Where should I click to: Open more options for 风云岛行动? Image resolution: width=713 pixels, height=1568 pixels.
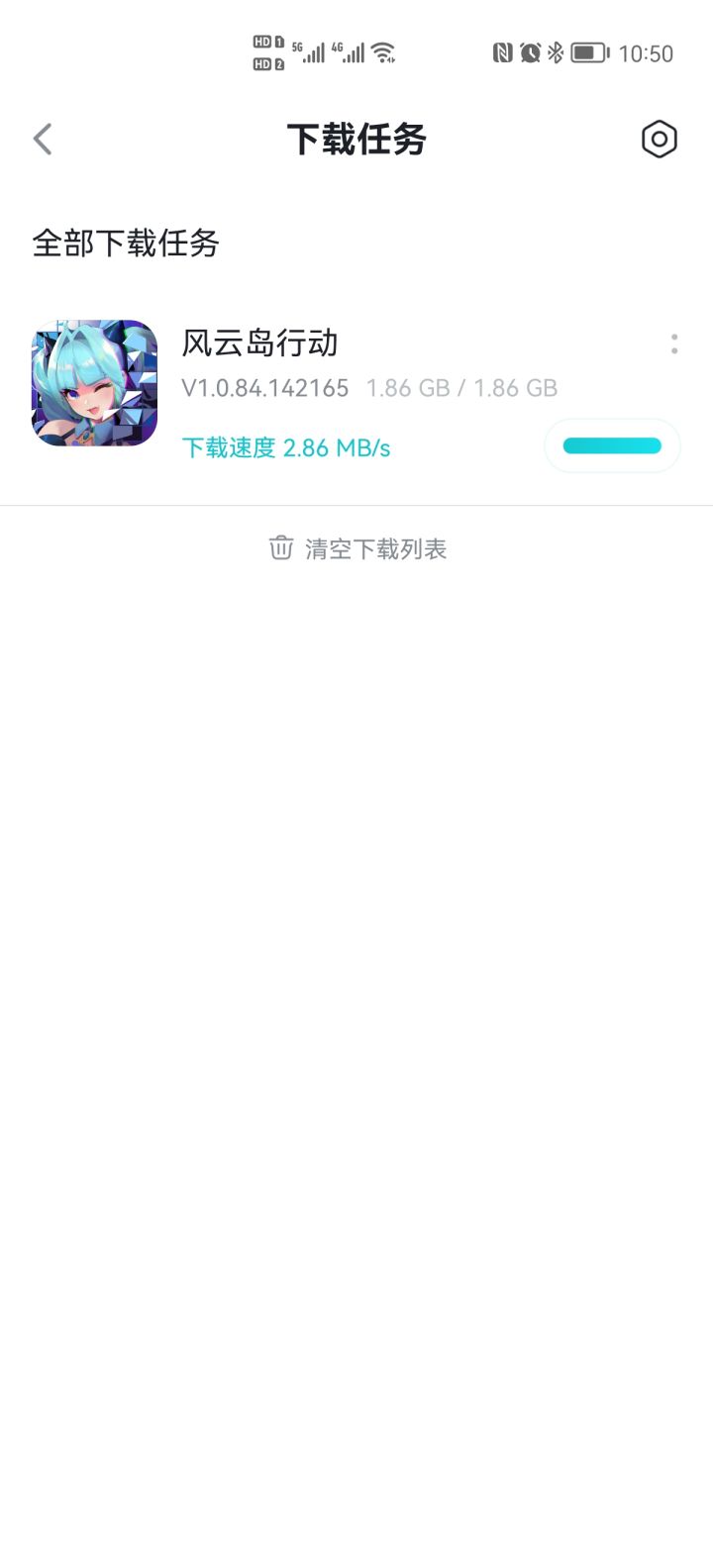[x=674, y=344]
